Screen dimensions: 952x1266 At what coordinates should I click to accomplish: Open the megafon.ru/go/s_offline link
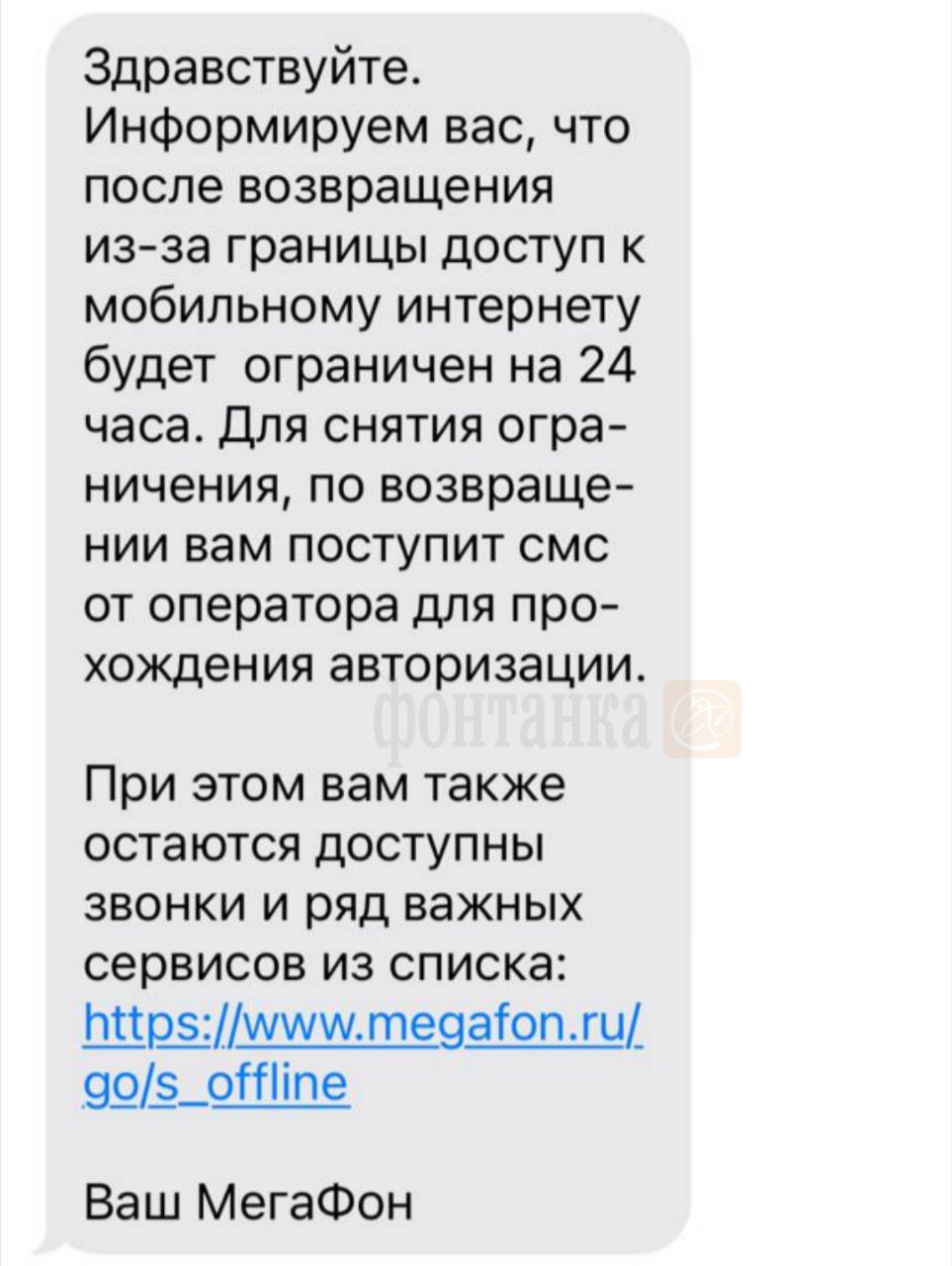[365, 1019]
